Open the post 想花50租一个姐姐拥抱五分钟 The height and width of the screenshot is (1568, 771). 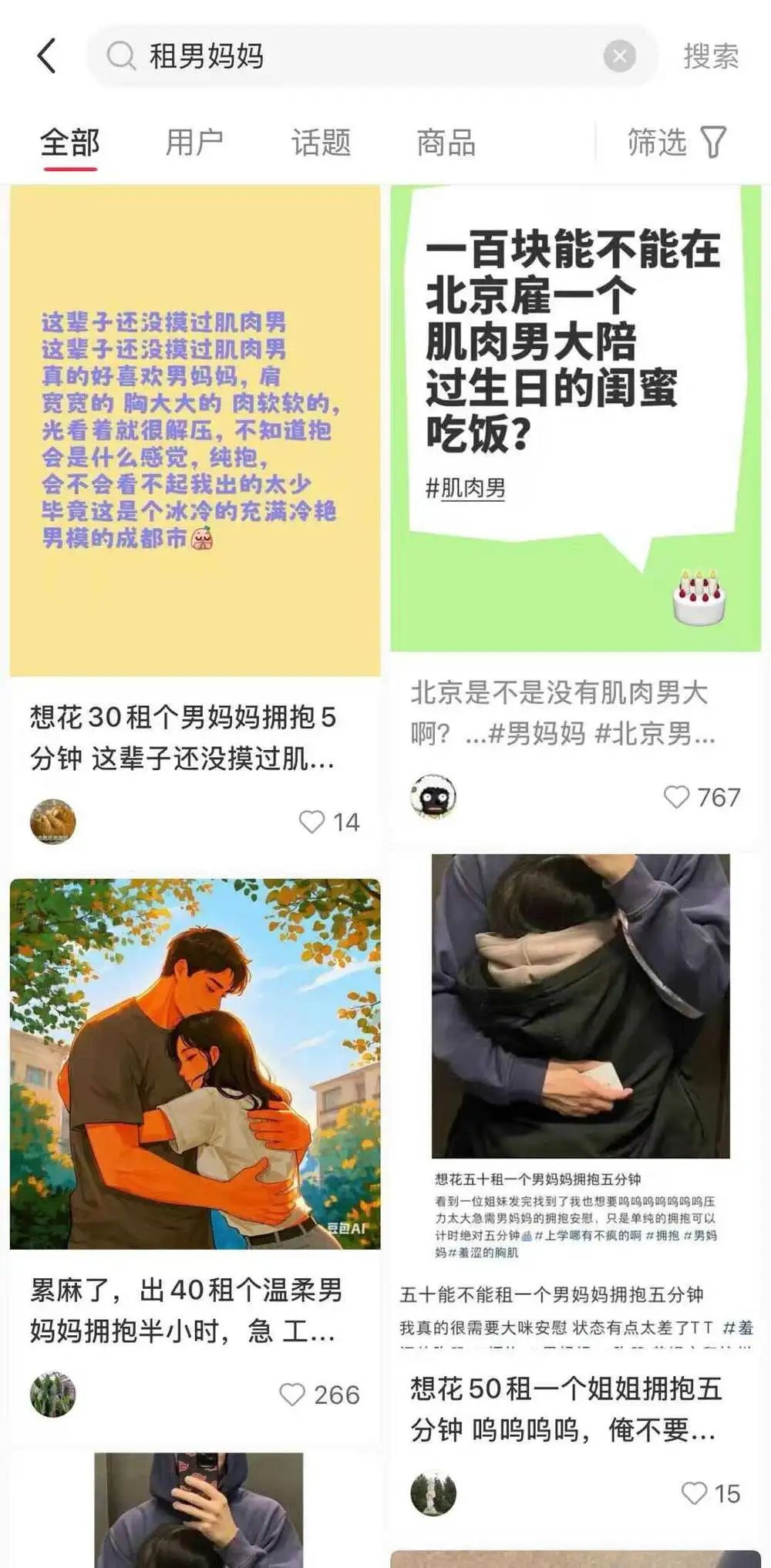coord(566,1409)
